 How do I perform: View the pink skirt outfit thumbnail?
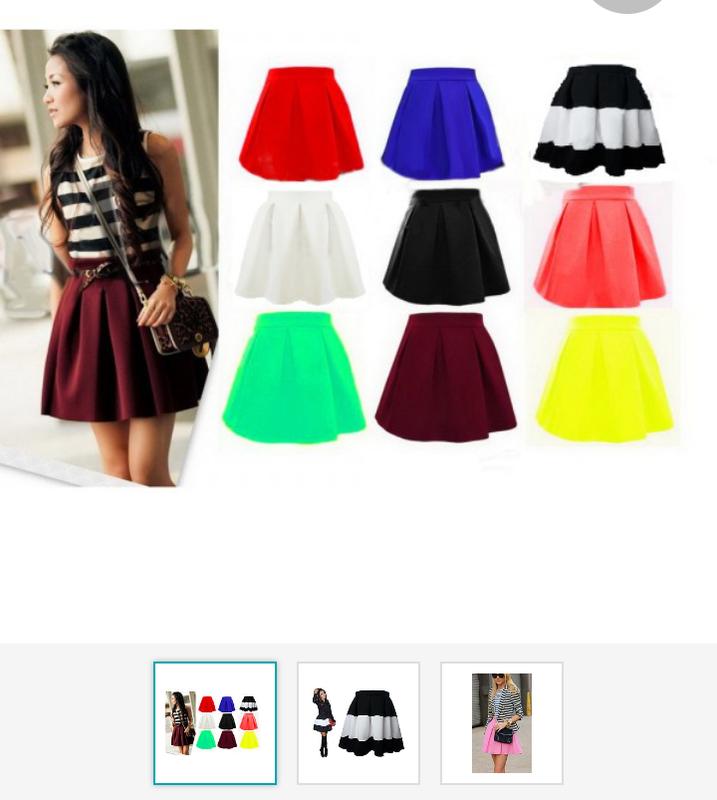click(501, 722)
